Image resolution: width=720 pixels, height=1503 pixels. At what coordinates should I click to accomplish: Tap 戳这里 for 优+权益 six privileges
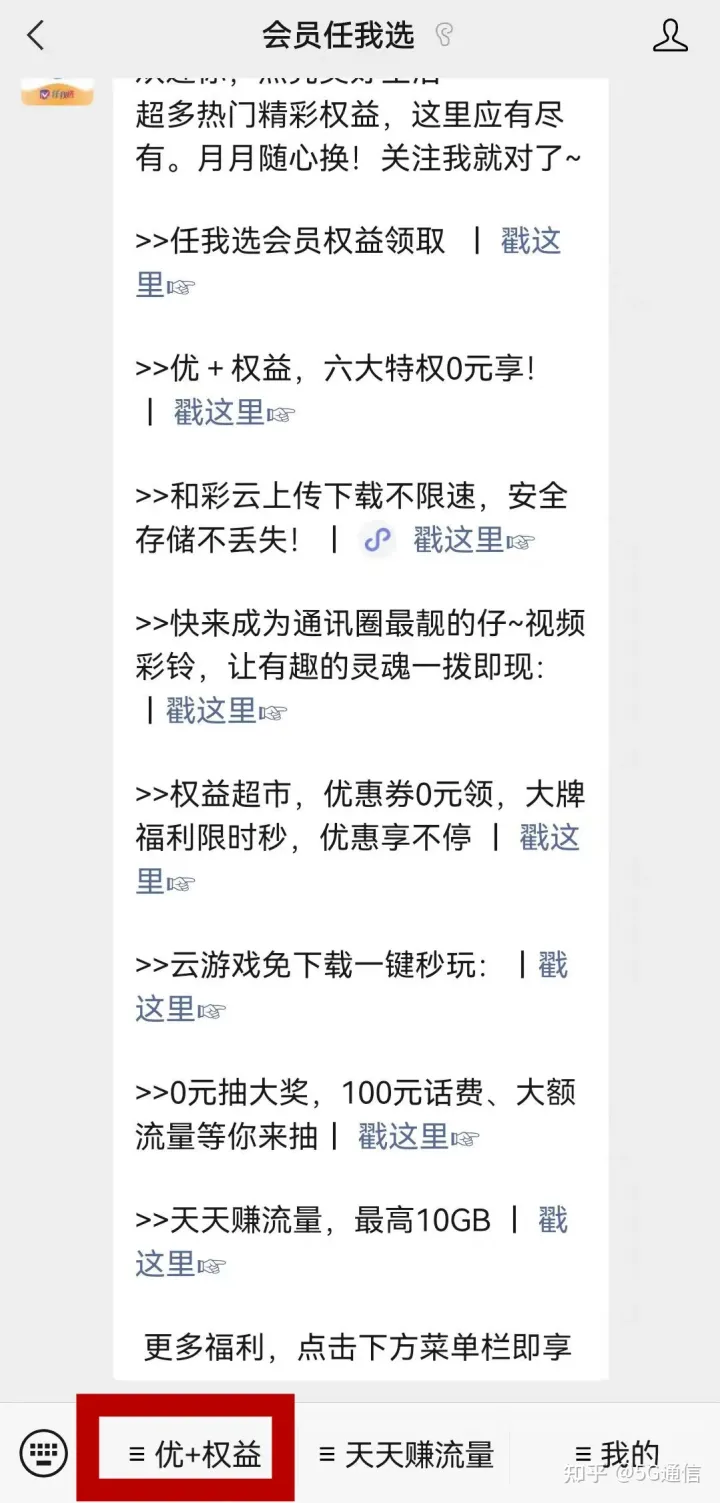tap(216, 412)
